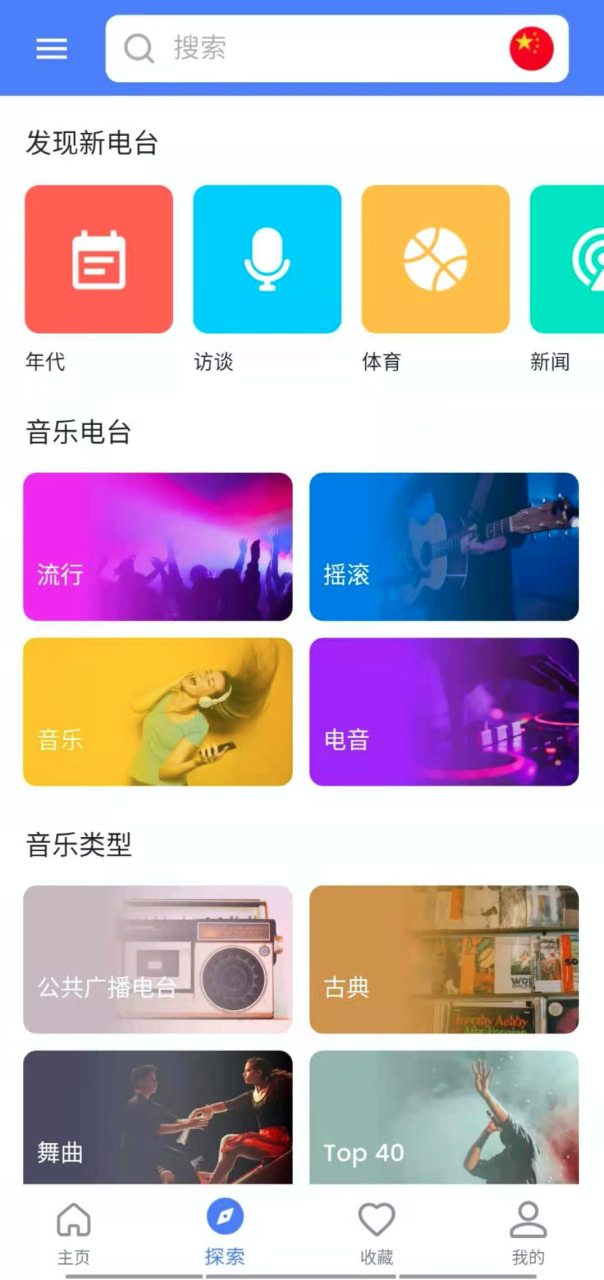Change country via the China flag icon
The image size is (604, 1280).
point(531,48)
